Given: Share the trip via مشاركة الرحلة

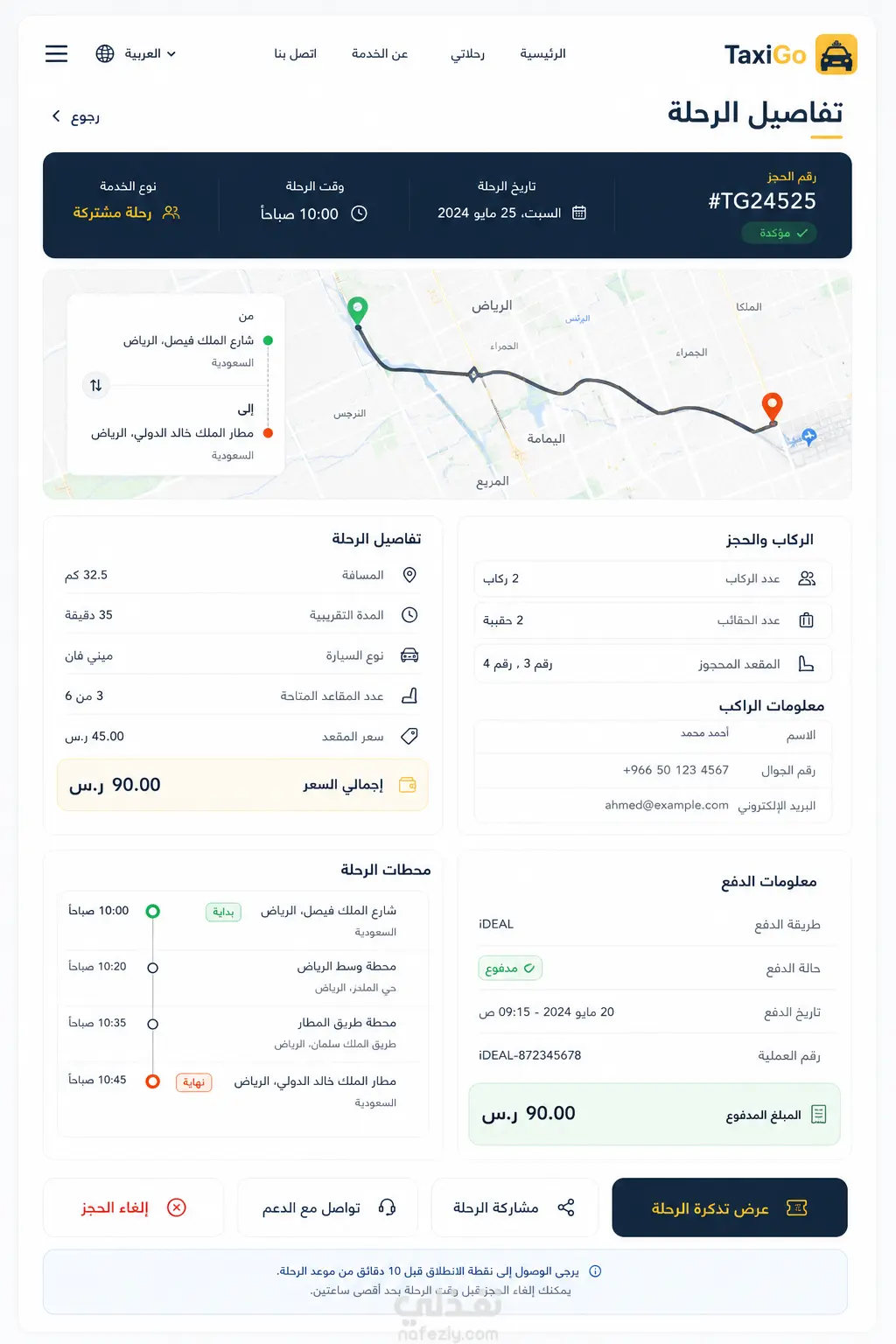Looking at the screenshot, I should pyautogui.click(x=514, y=1207).
